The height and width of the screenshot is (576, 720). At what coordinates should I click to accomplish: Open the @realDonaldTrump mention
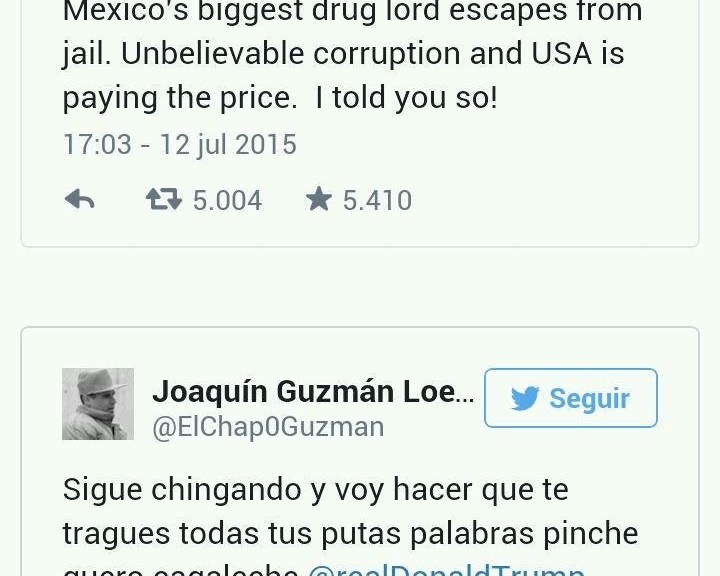coord(446,570)
